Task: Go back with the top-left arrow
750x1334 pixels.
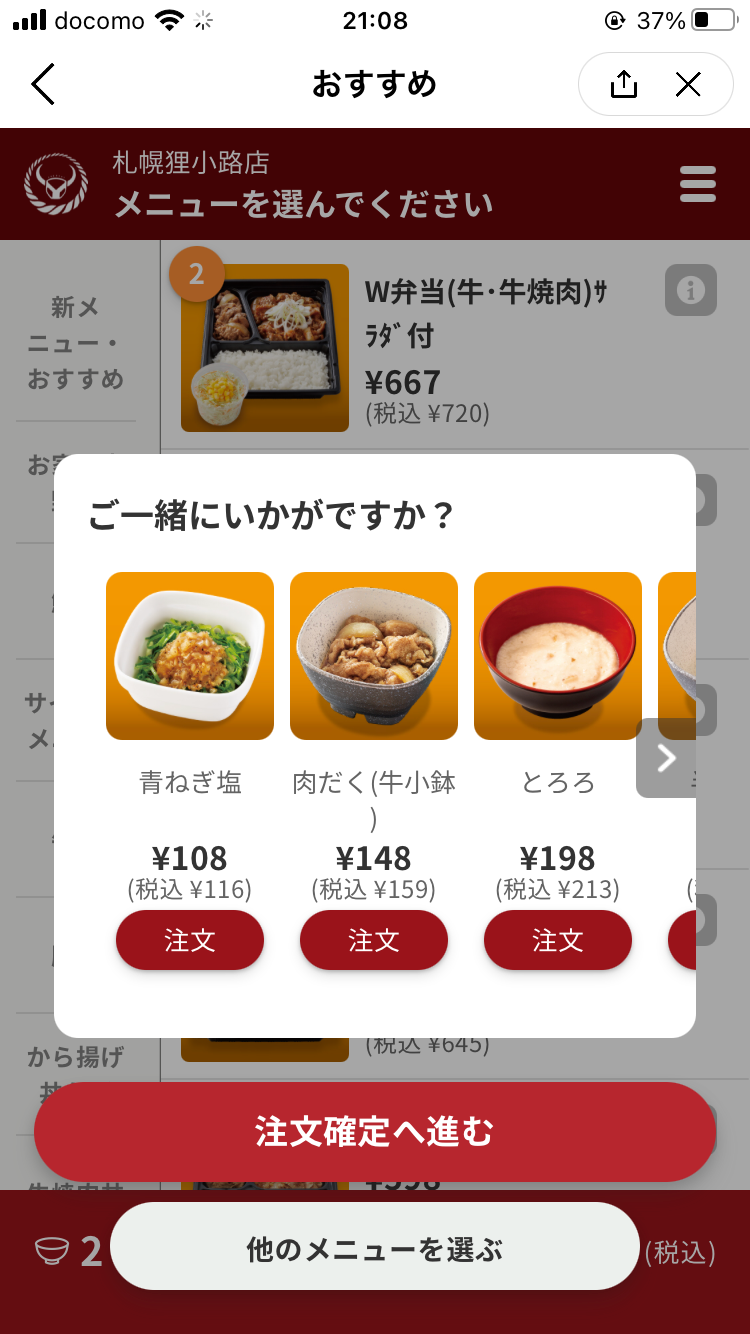Action: [x=43, y=85]
